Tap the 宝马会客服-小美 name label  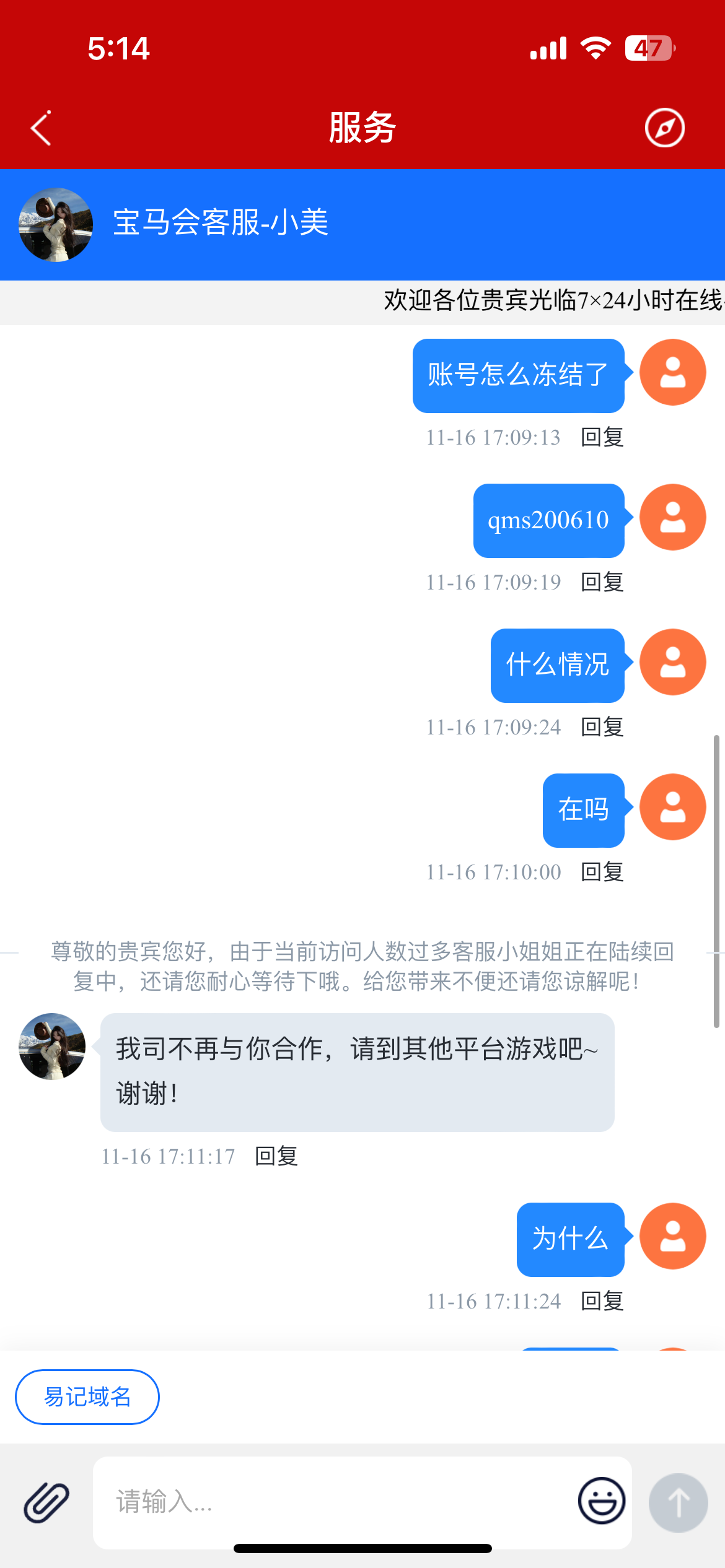(x=221, y=225)
